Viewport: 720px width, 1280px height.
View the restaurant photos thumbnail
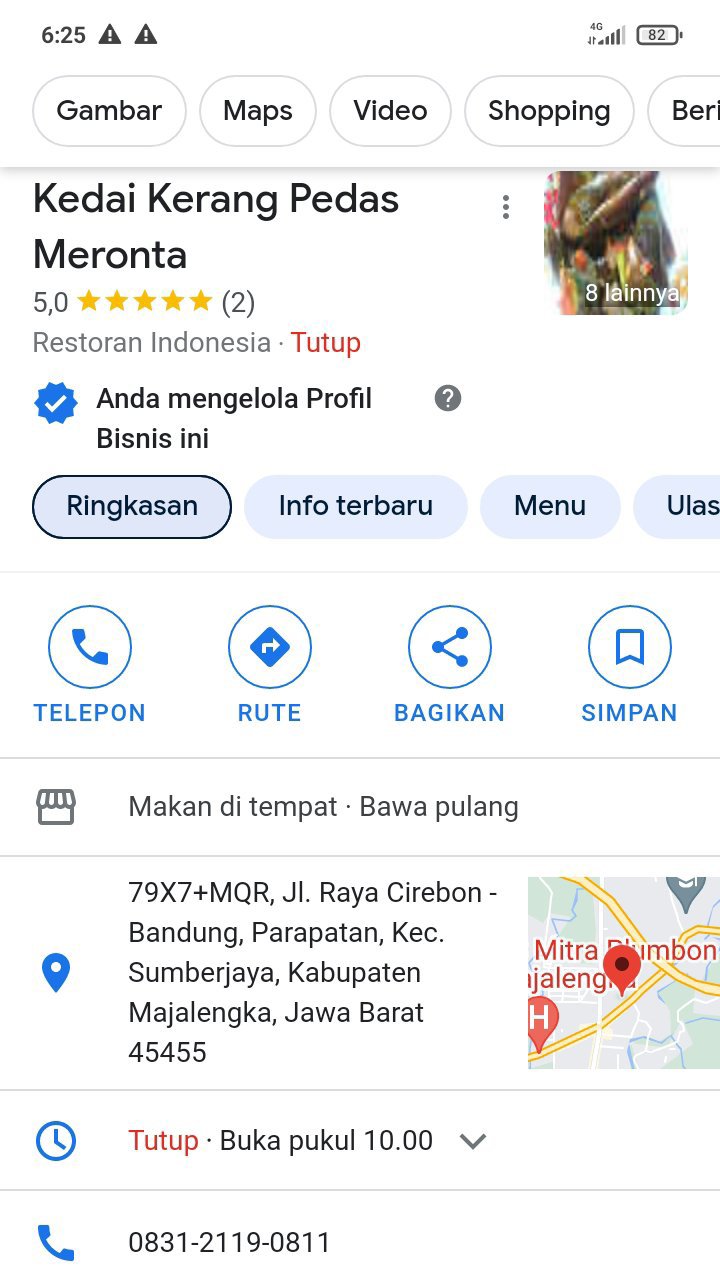pyautogui.click(x=616, y=243)
